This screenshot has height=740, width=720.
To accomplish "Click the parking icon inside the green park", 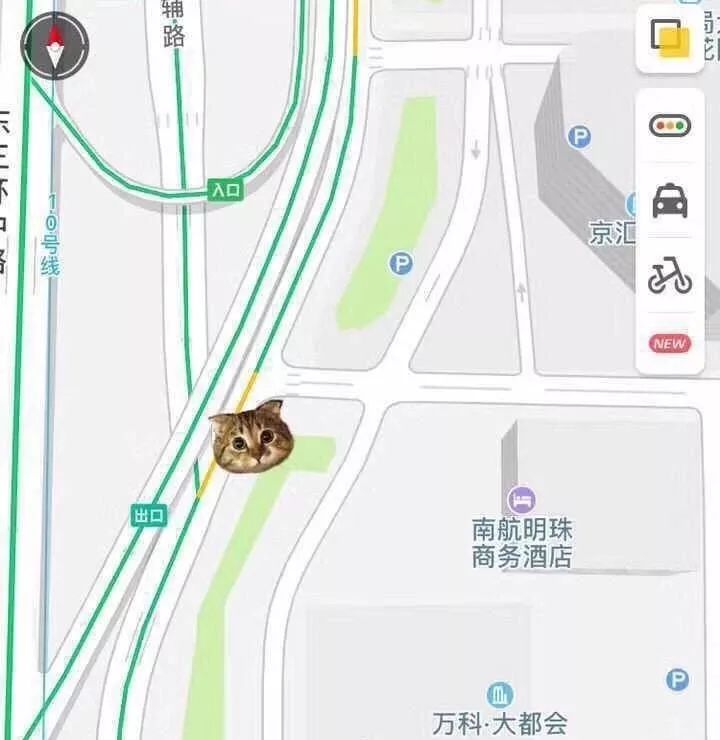I will click(x=402, y=263).
